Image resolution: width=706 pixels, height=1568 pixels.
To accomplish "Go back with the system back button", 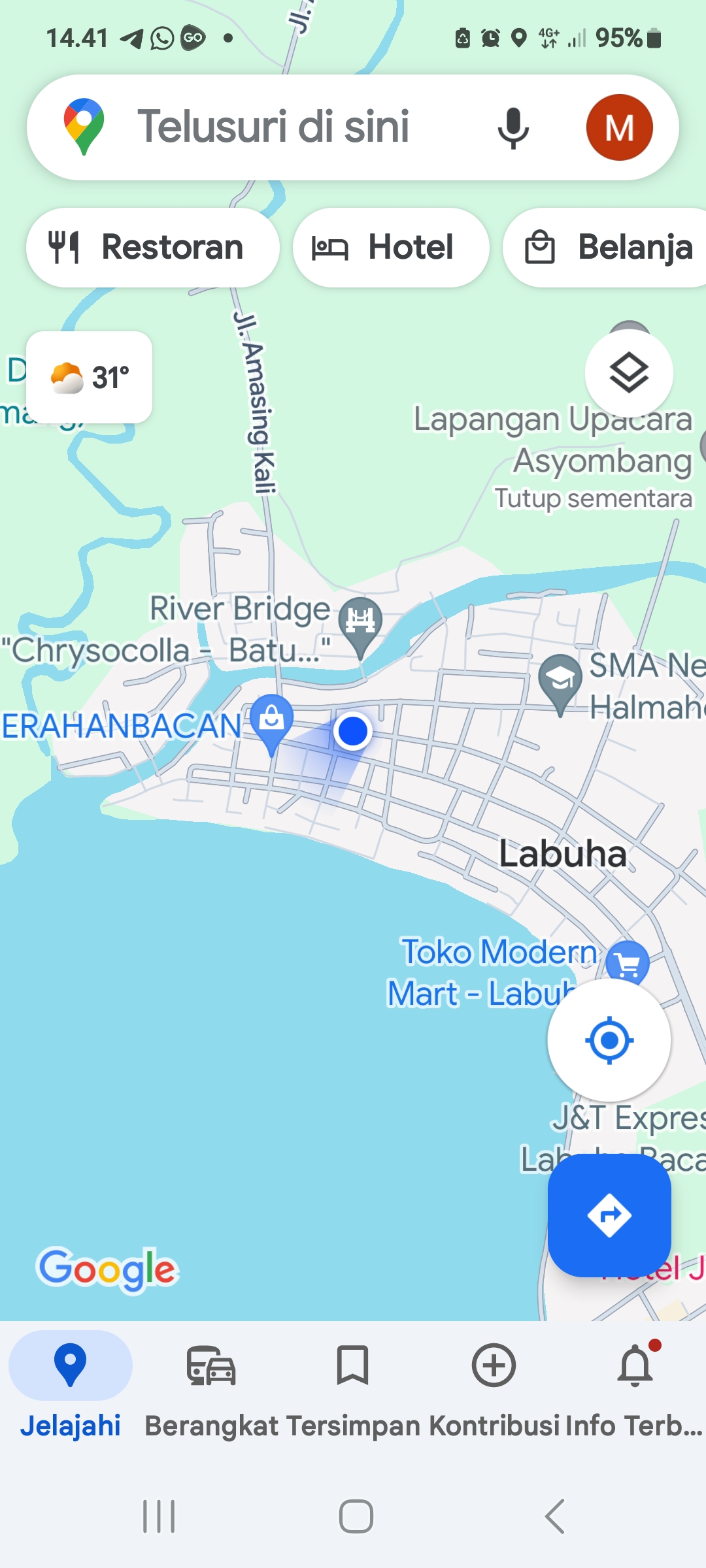I will click(554, 1516).
